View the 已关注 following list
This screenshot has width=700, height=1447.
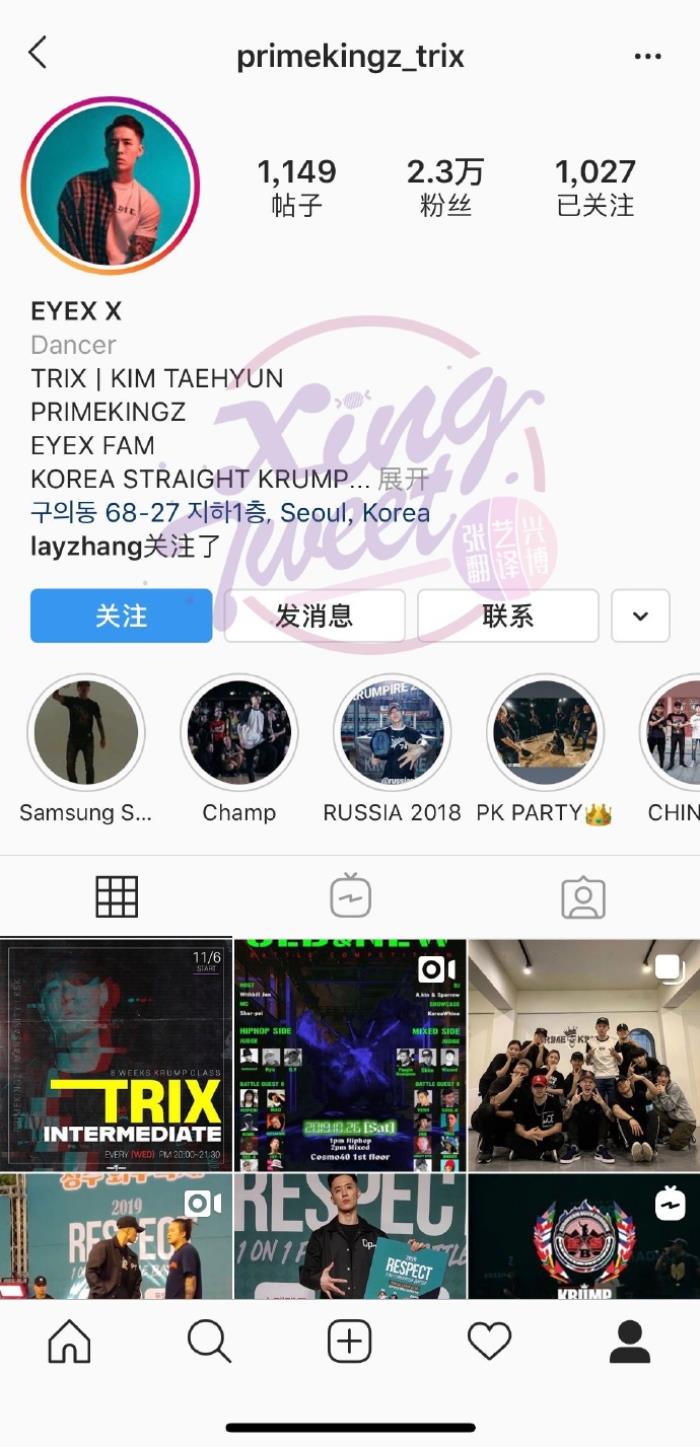tap(595, 187)
